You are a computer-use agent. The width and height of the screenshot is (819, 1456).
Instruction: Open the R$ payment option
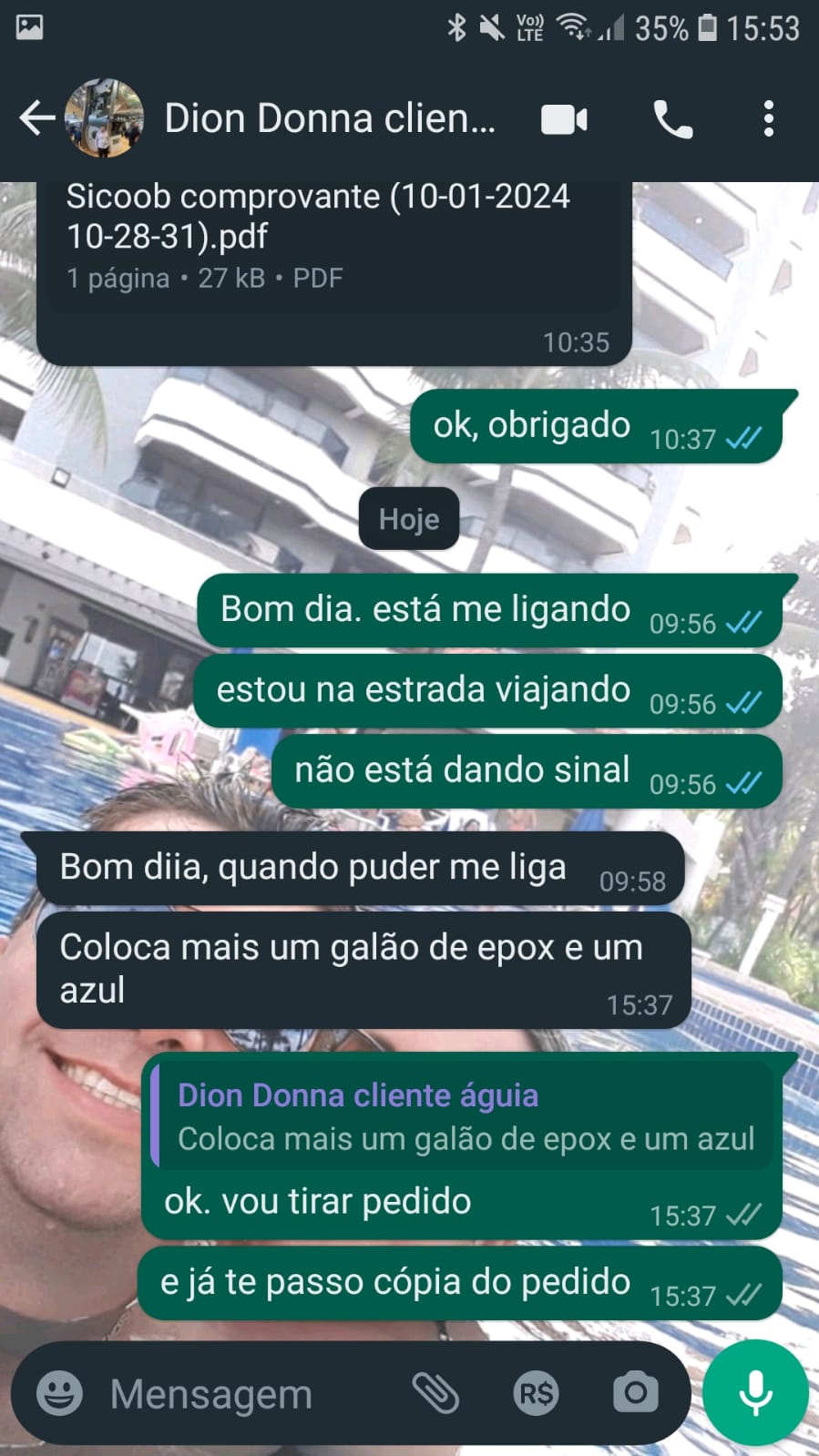pyautogui.click(x=536, y=1393)
